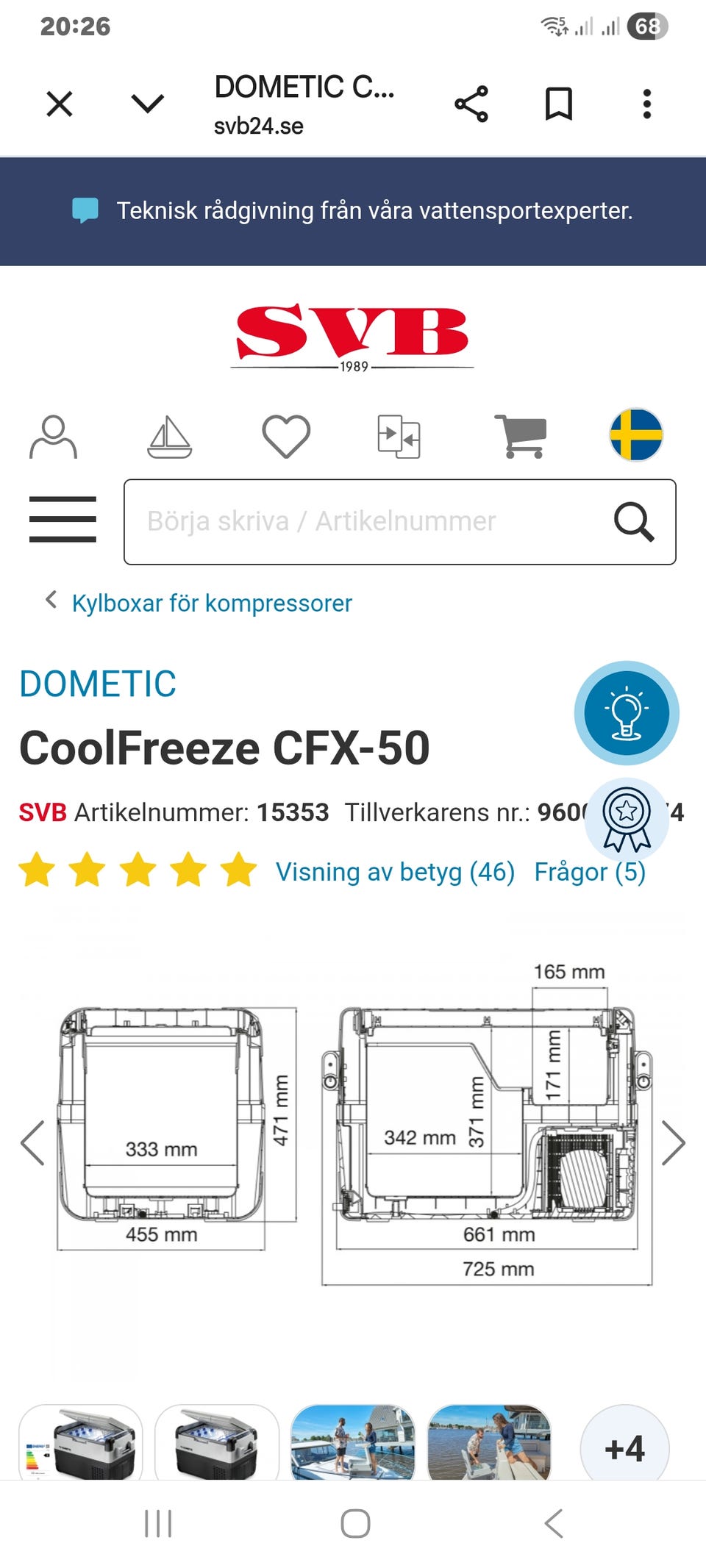Open the hamburger menu
The image size is (706, 1568).
63,519
